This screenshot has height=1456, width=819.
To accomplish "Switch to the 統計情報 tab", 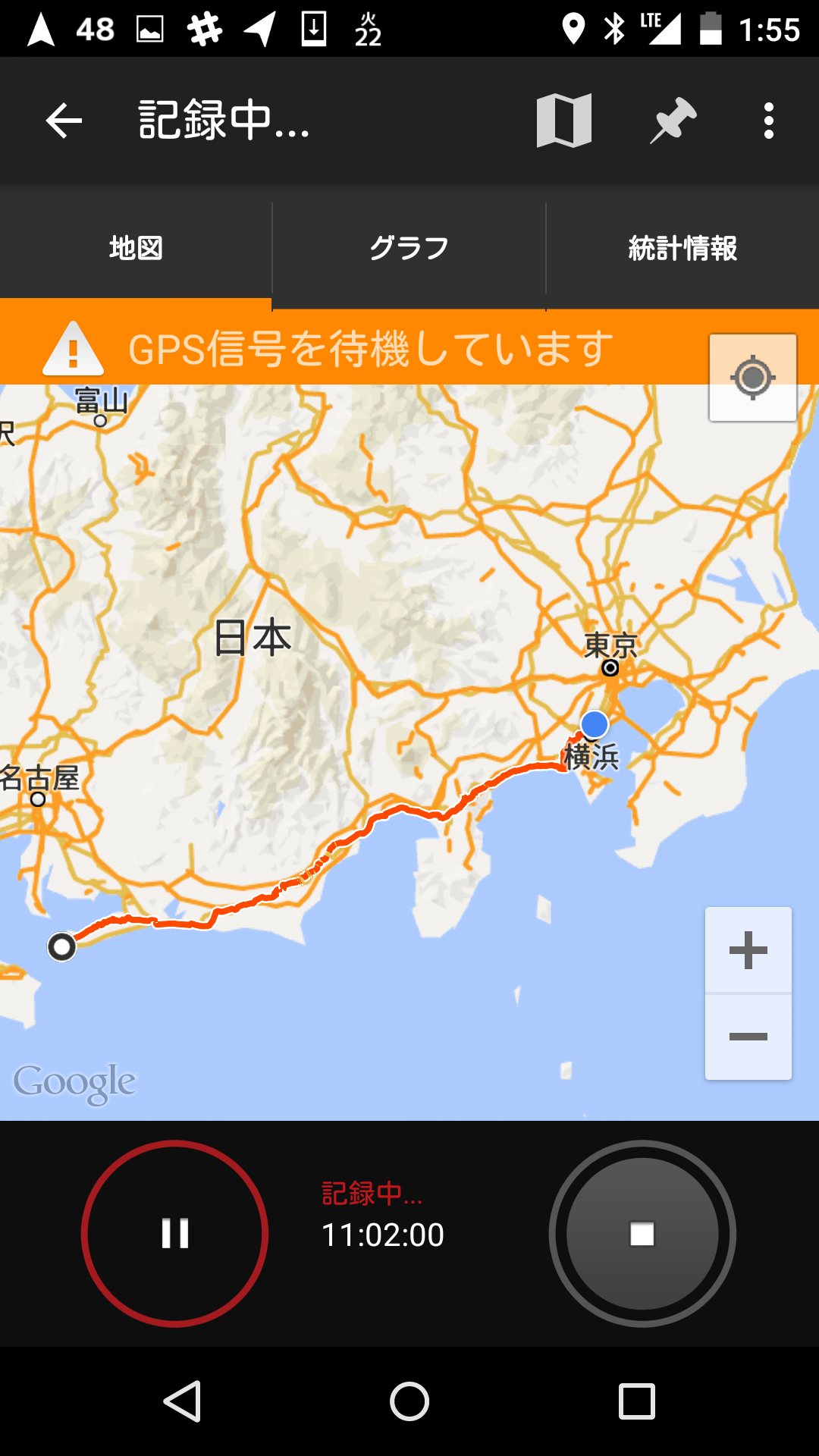I will coord(682,248).
